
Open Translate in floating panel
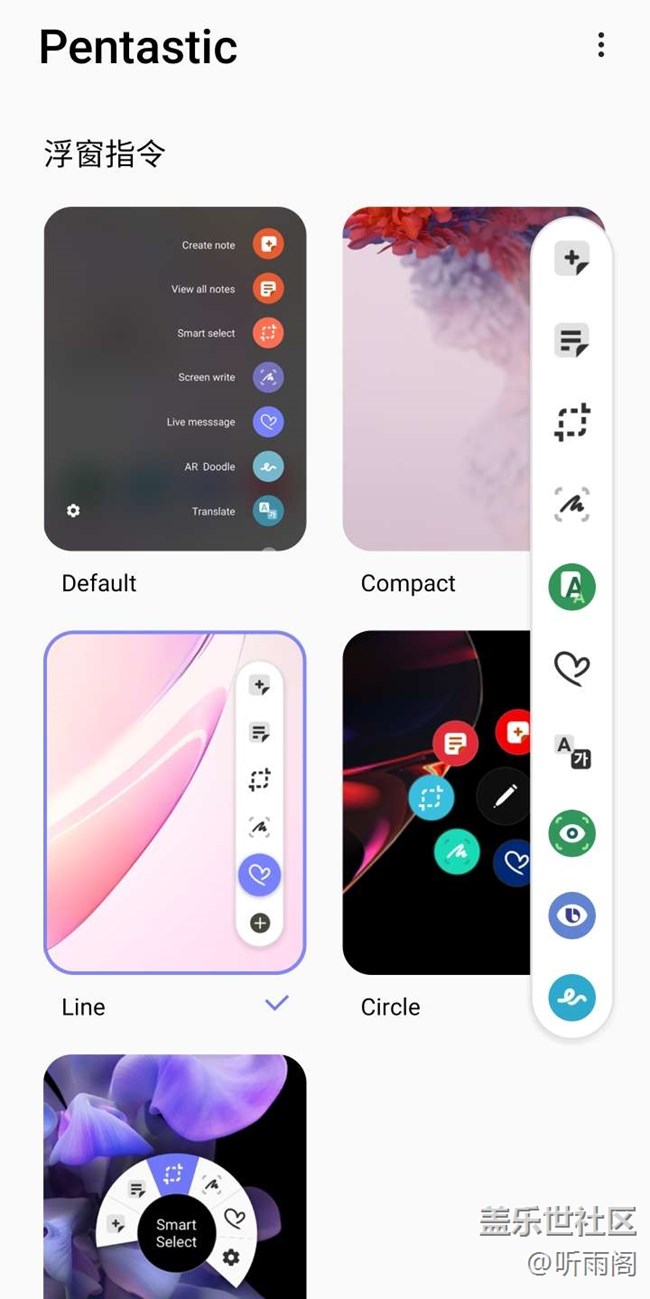572,750
